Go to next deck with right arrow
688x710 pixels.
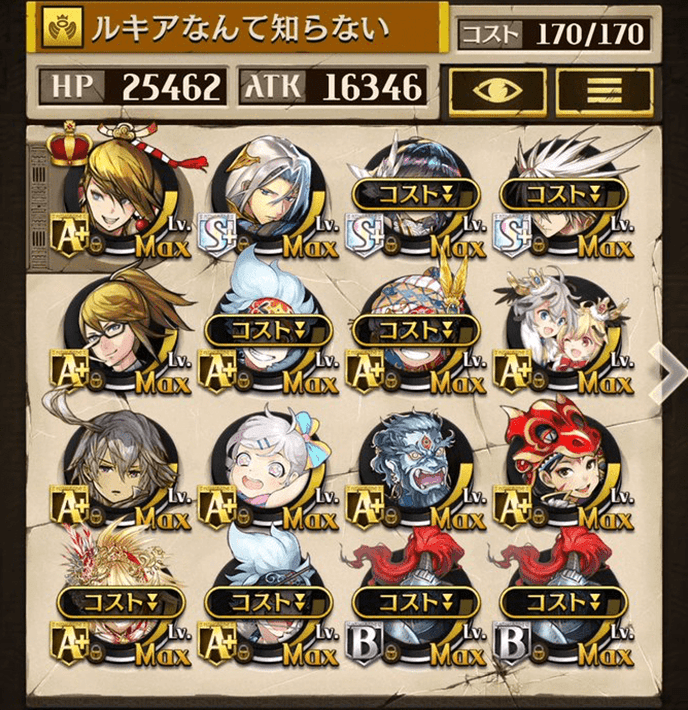[x=667, y=366]
